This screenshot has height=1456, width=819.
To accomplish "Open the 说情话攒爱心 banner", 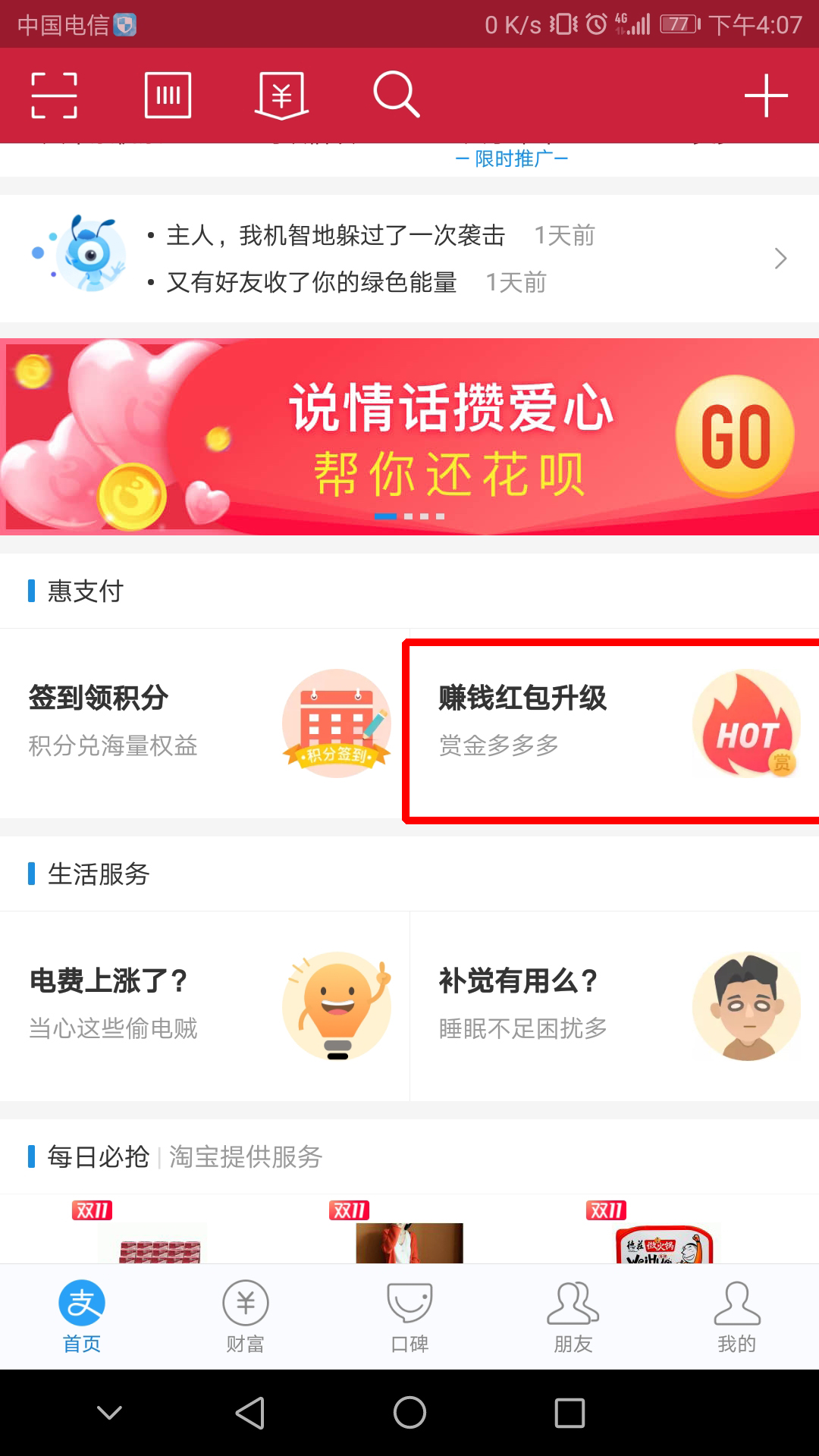I will [x=409, y=437].
